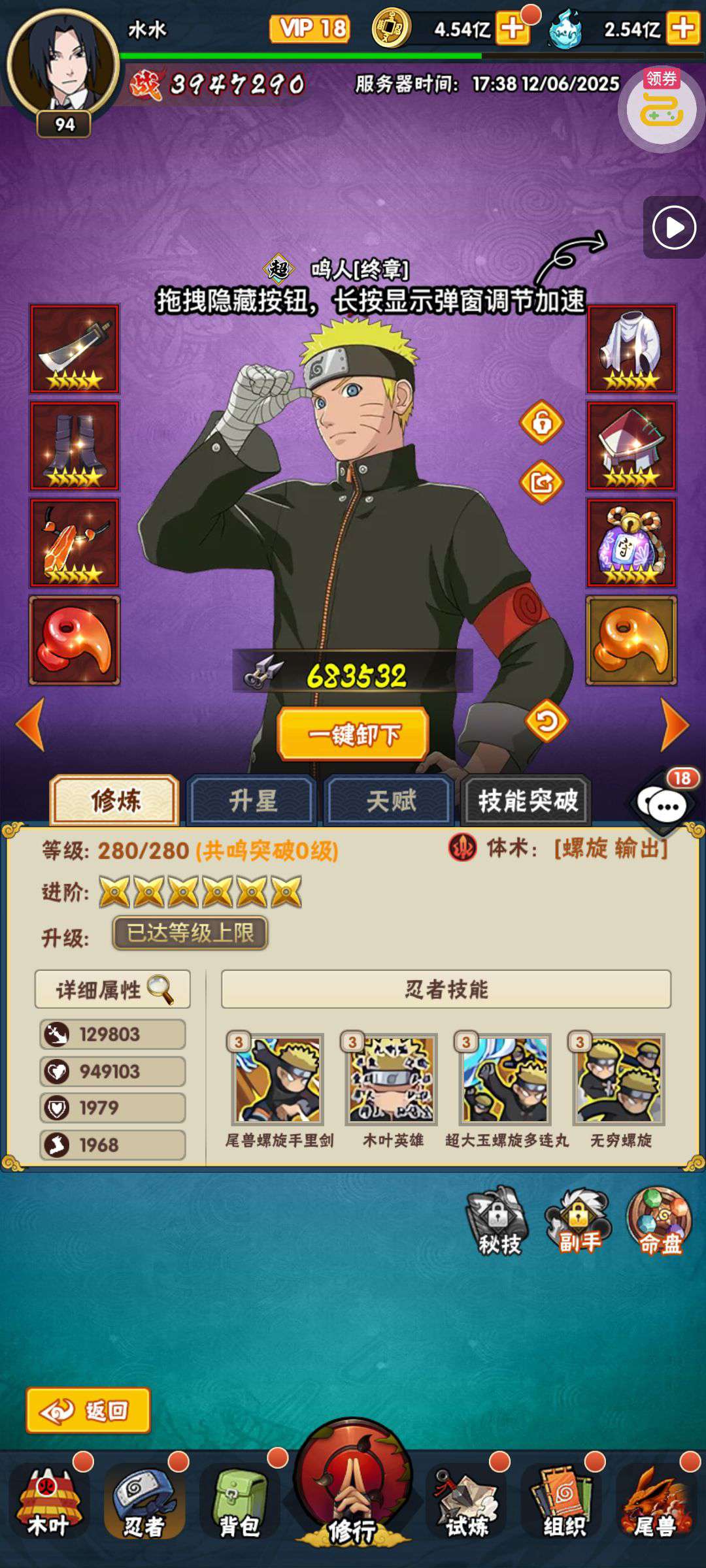The height and width of the screenshot is (1568, 706).
Task: Open the 木叶 bottom navigation item
Action: coord(48,1497)
